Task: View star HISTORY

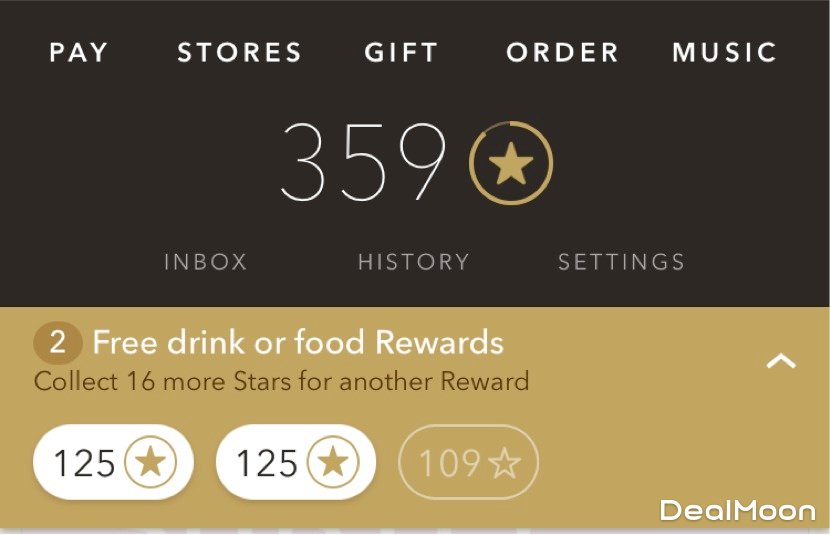Action: pyautogui.click(x=414, y=263)
